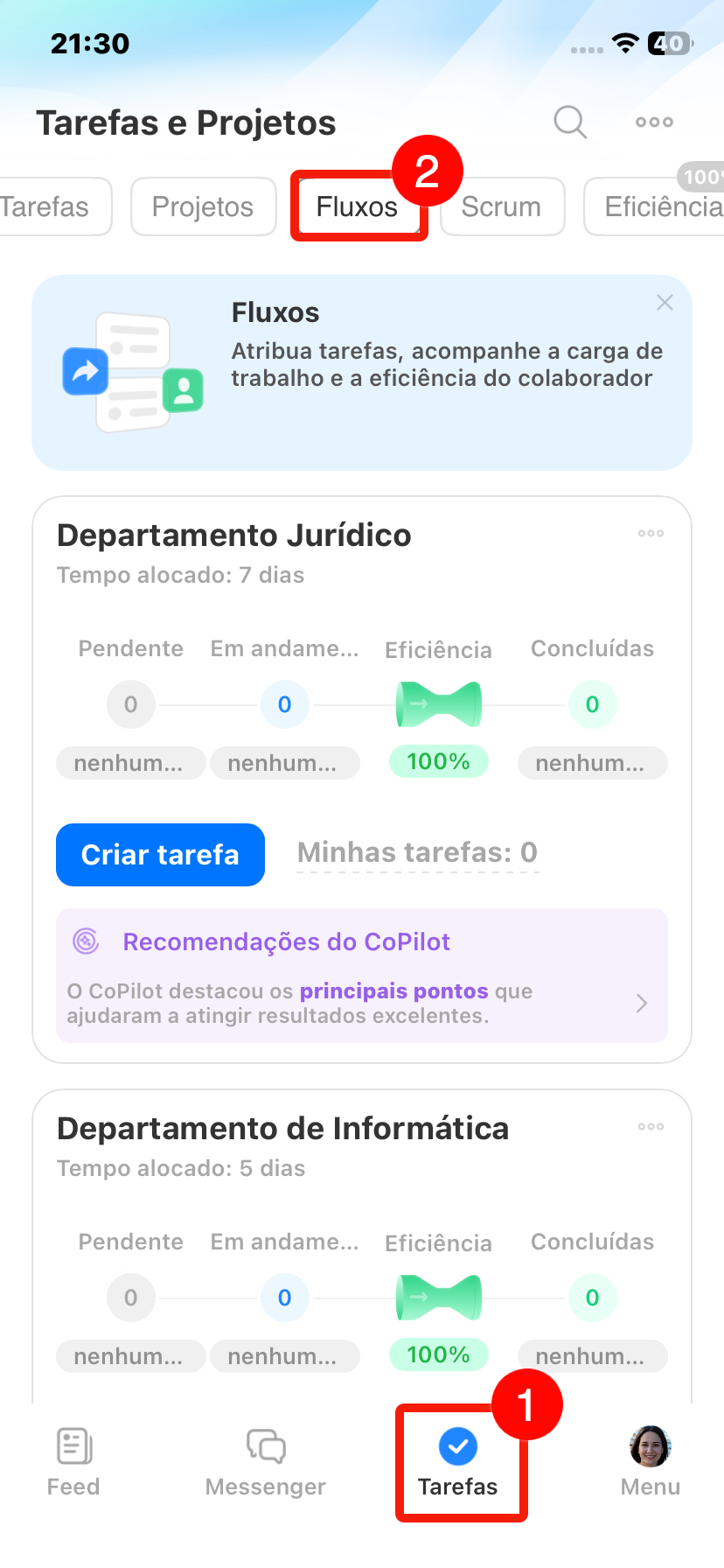Show Concluídas count in Departamento Jurídico
Image resolution: width=724 pixels, height=1568 pixels.
(x=592, y=704)
